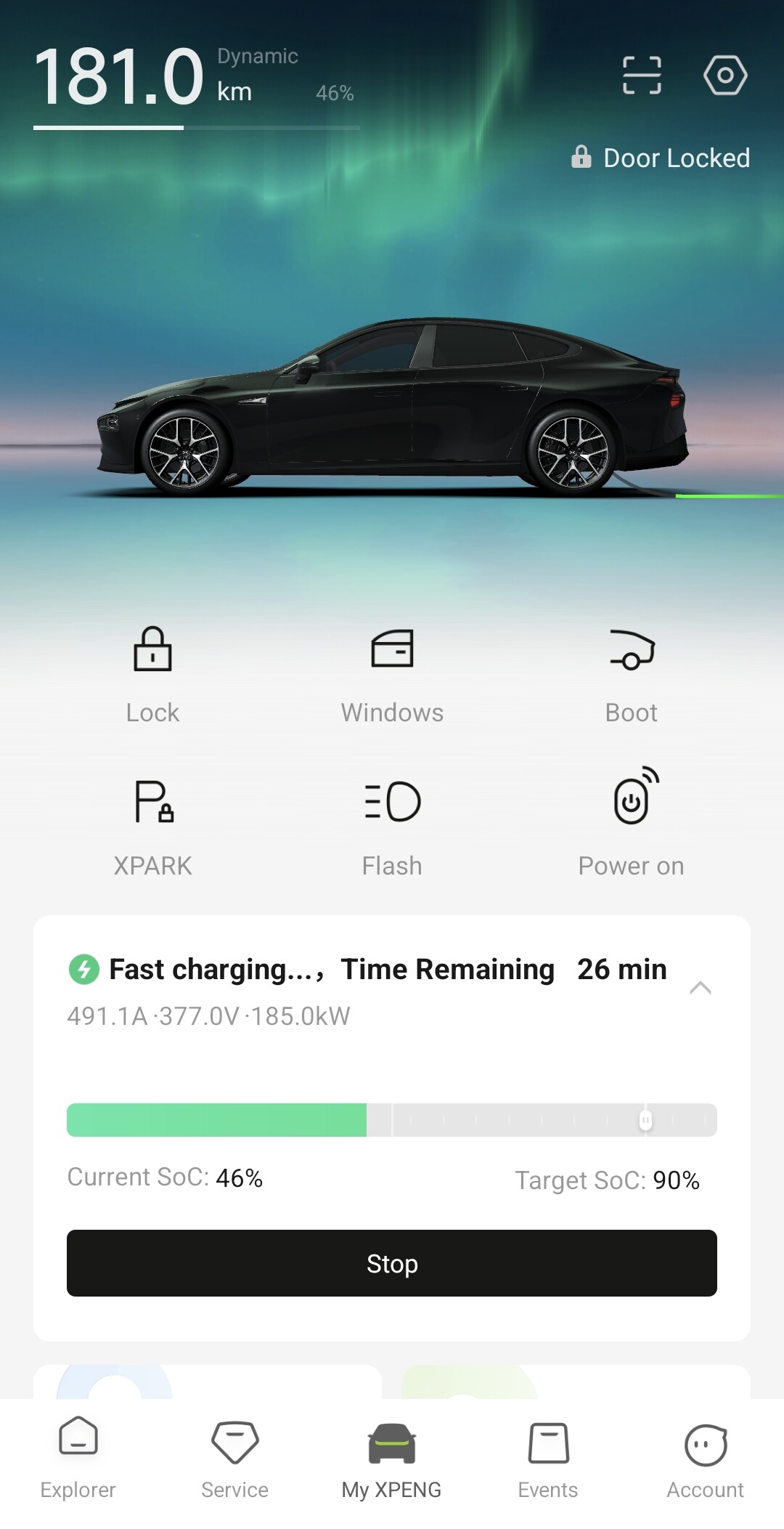Go to the My XPENG tab
The height and width of the screenshot is (1529, 784).
(392, 1458)
